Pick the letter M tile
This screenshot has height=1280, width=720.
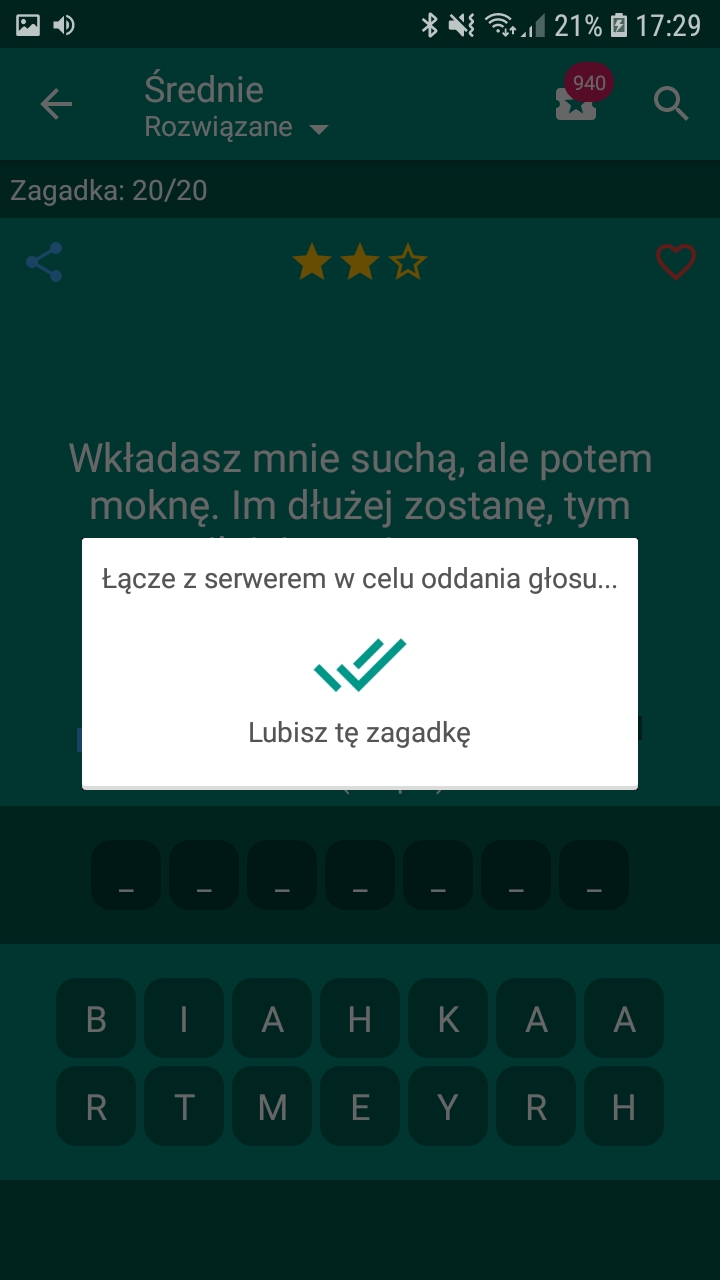[272, 1106]
